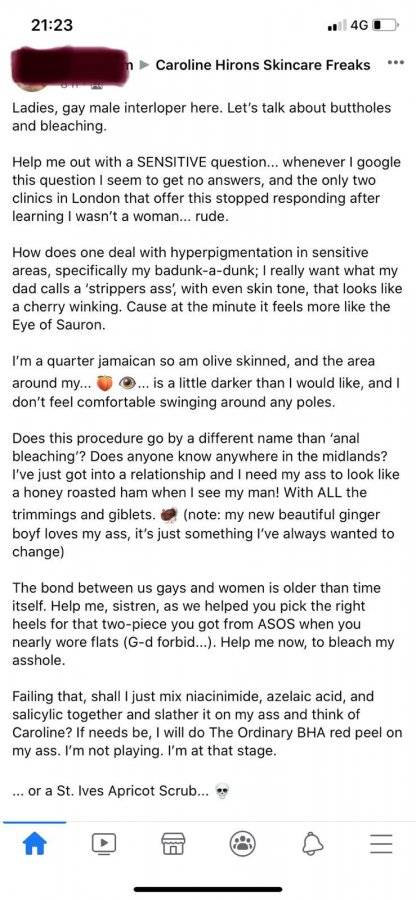Open the notifications bell tab
The image size is (416, 900).
click(x=312, y=844)
